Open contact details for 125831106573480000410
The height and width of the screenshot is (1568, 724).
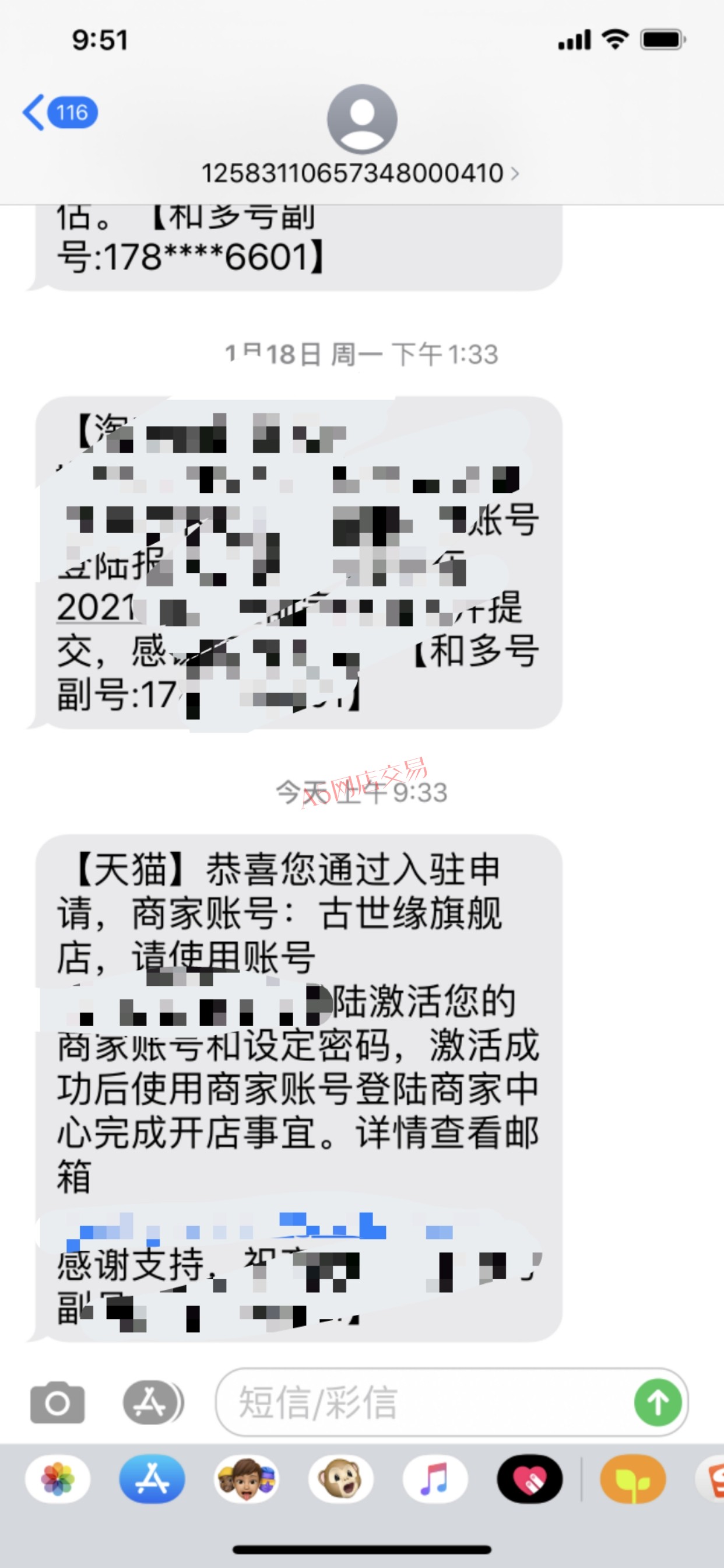pyautogui.click(x=361, y=173)
